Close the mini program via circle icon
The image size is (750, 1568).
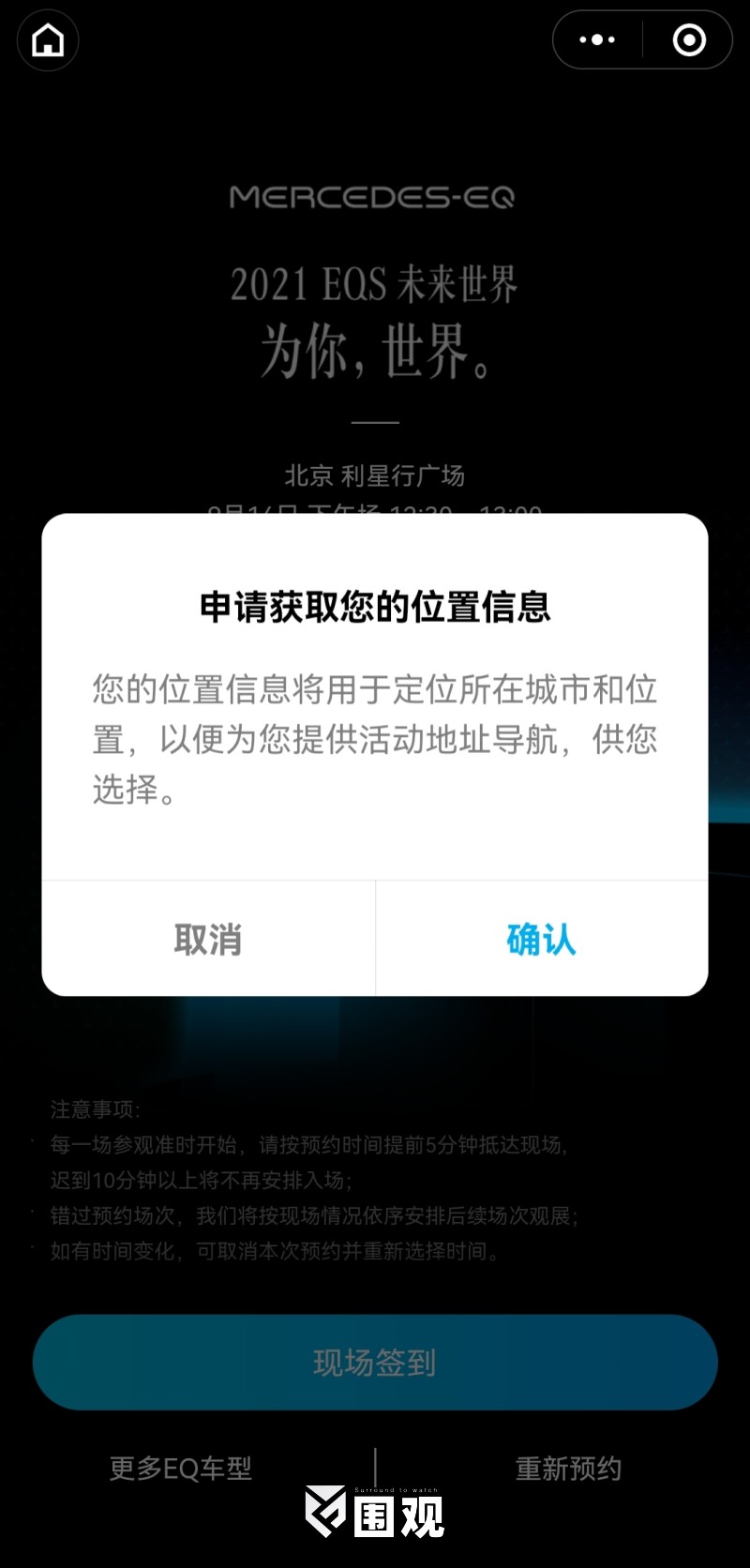pos(689,40)
